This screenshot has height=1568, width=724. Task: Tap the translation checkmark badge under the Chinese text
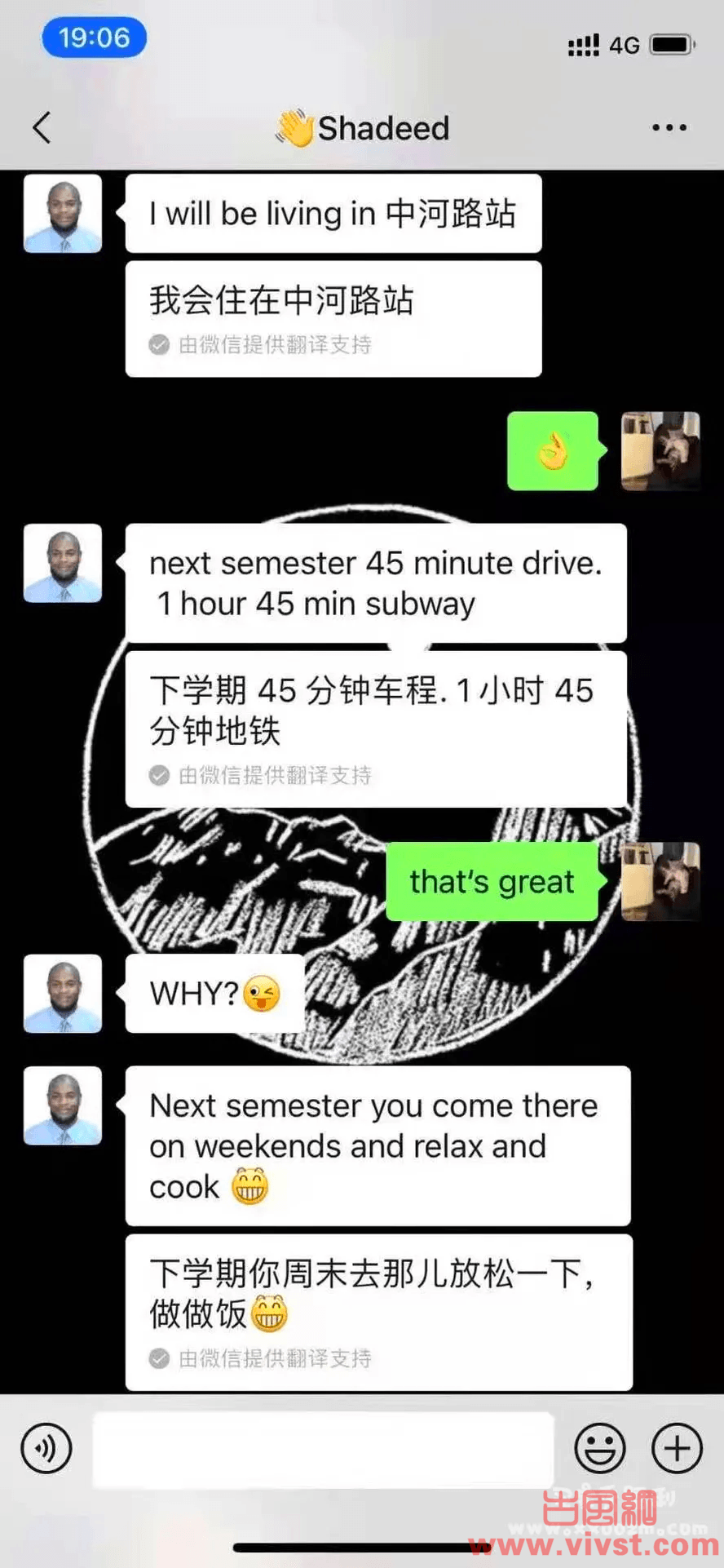[x=158, y=345]
